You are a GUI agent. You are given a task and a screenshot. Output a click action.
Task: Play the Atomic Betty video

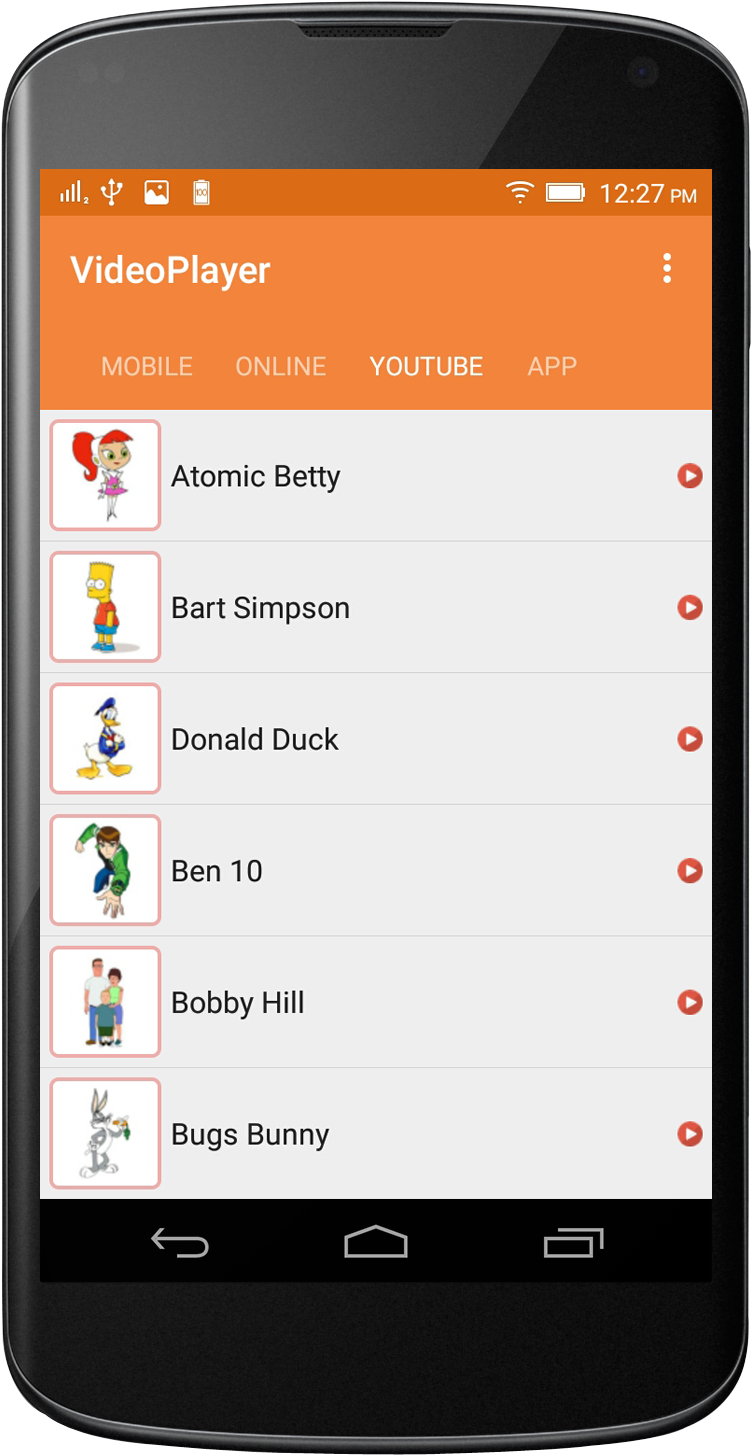690,476
